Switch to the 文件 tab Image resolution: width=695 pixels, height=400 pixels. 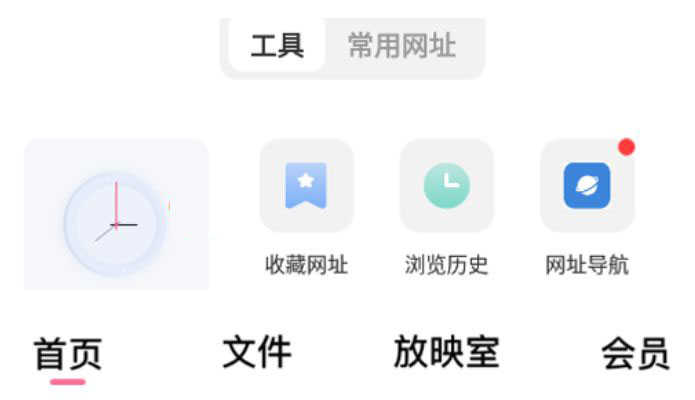(257, 353)
